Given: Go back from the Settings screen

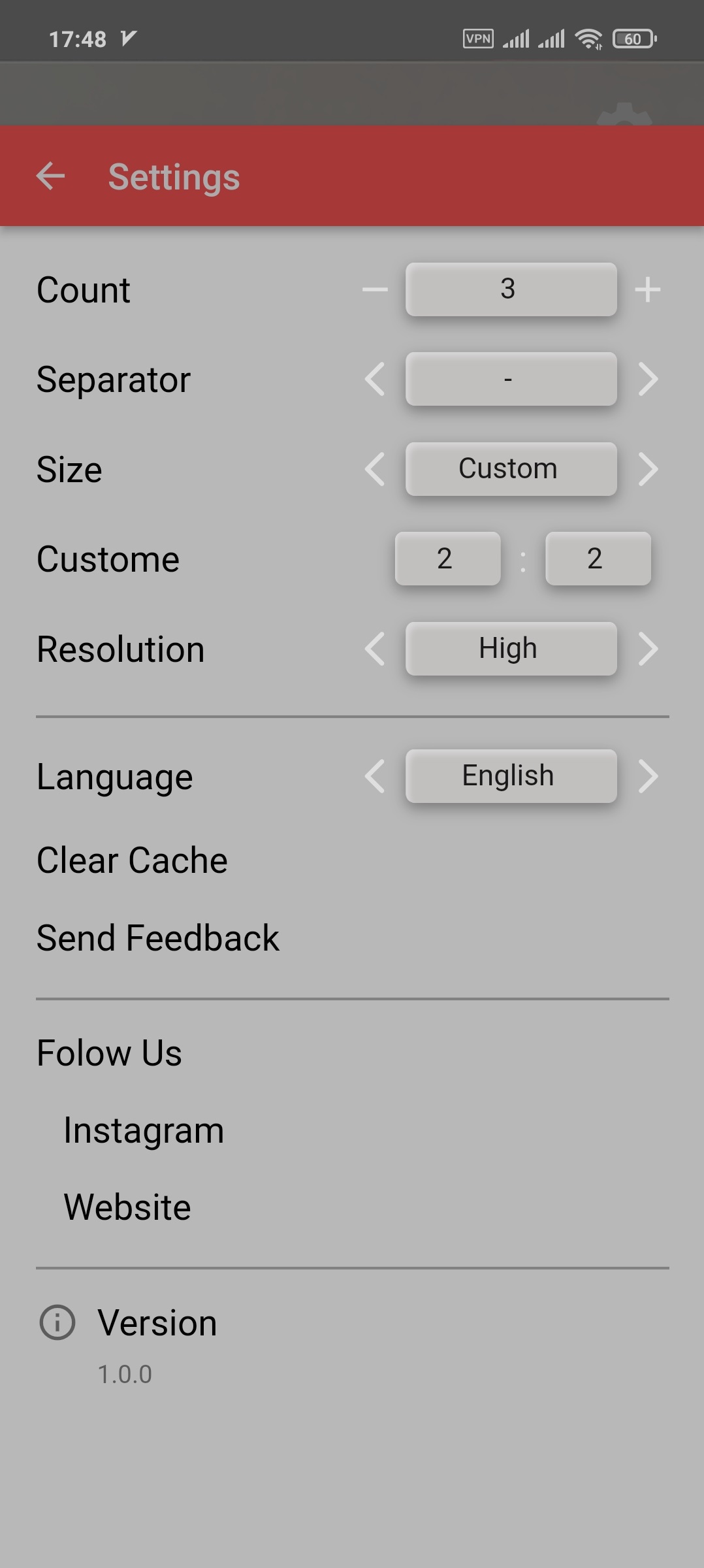Looking at the screenshot, I should click(x=50, y=176).
